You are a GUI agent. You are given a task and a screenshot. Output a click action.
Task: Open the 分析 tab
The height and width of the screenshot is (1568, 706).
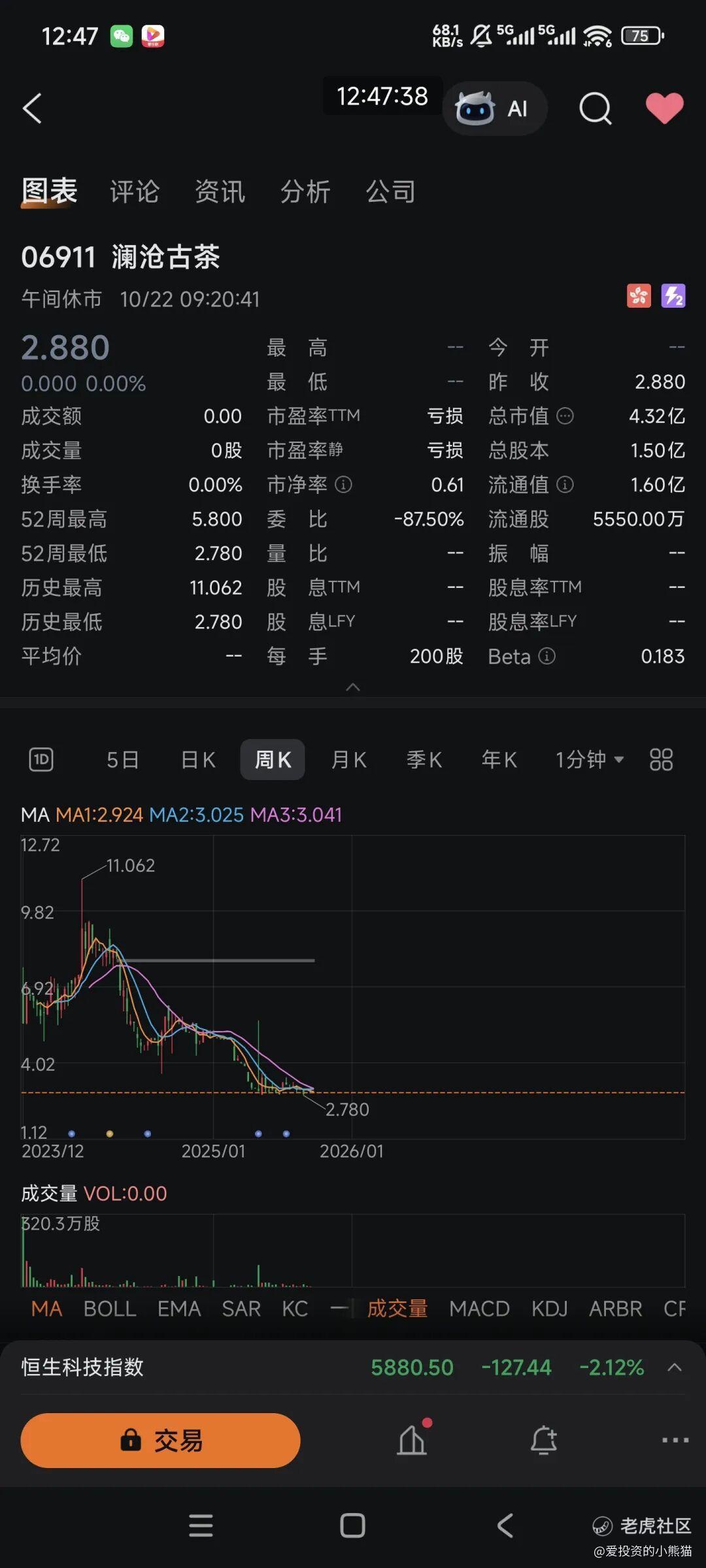[305, 192]
